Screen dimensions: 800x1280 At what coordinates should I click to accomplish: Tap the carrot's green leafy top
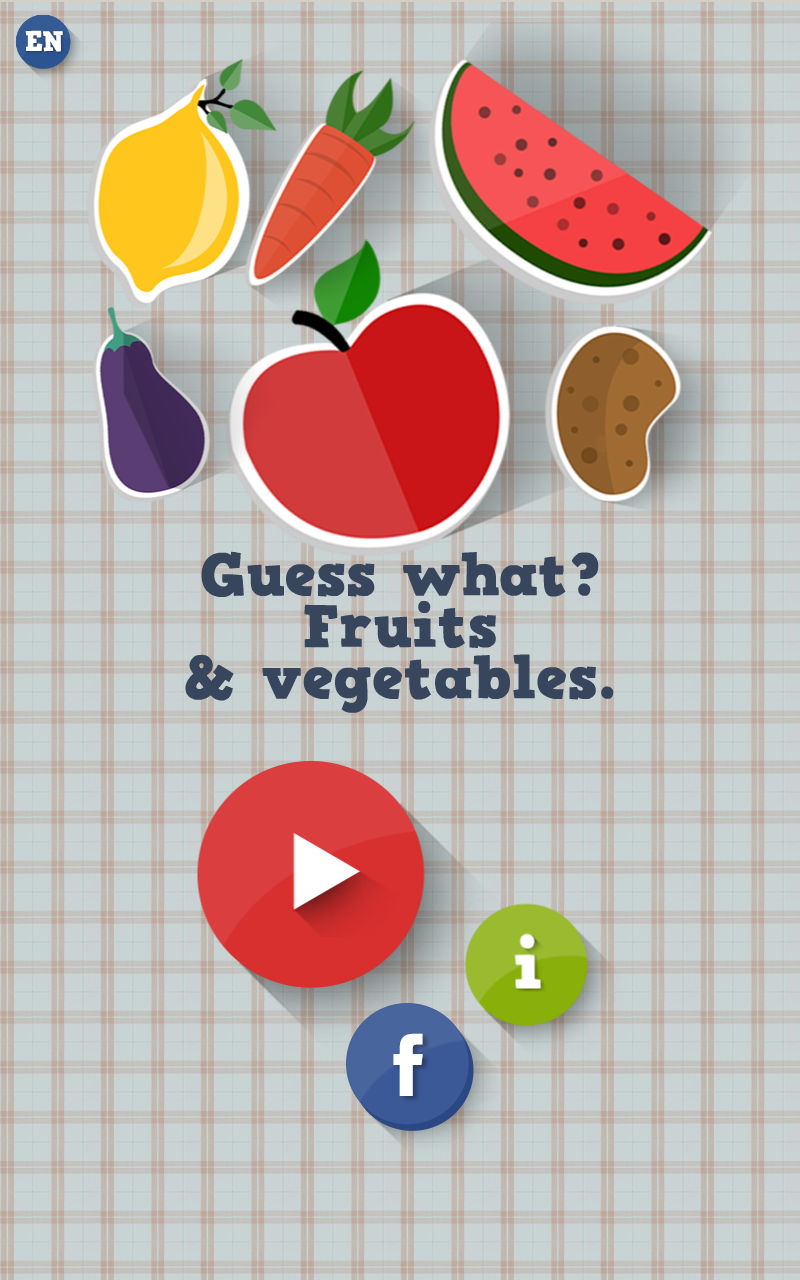(x=360, y=110)
